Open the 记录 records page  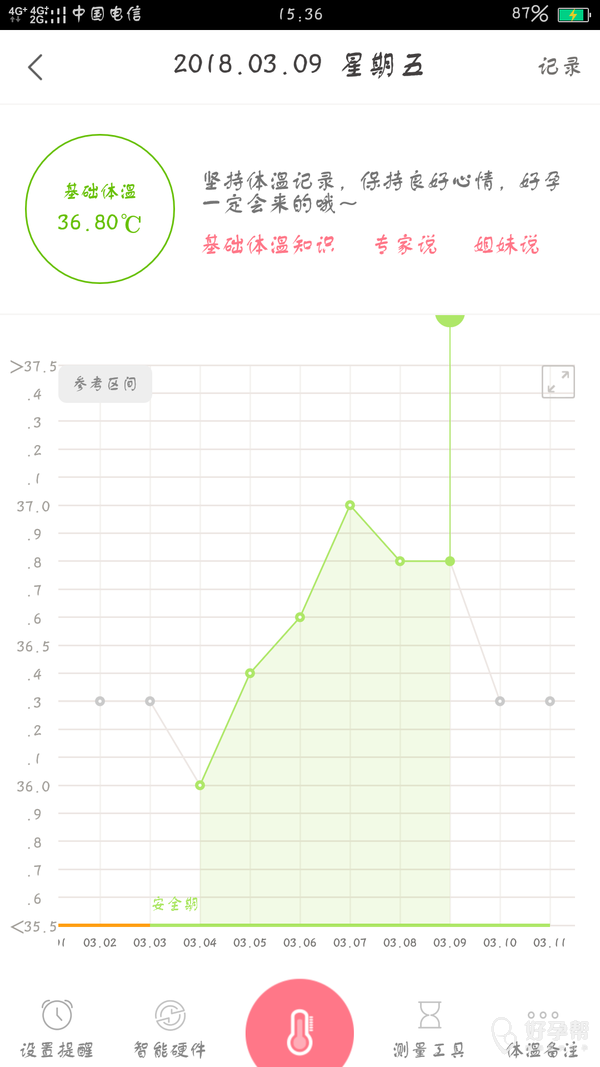click(559, 67)
